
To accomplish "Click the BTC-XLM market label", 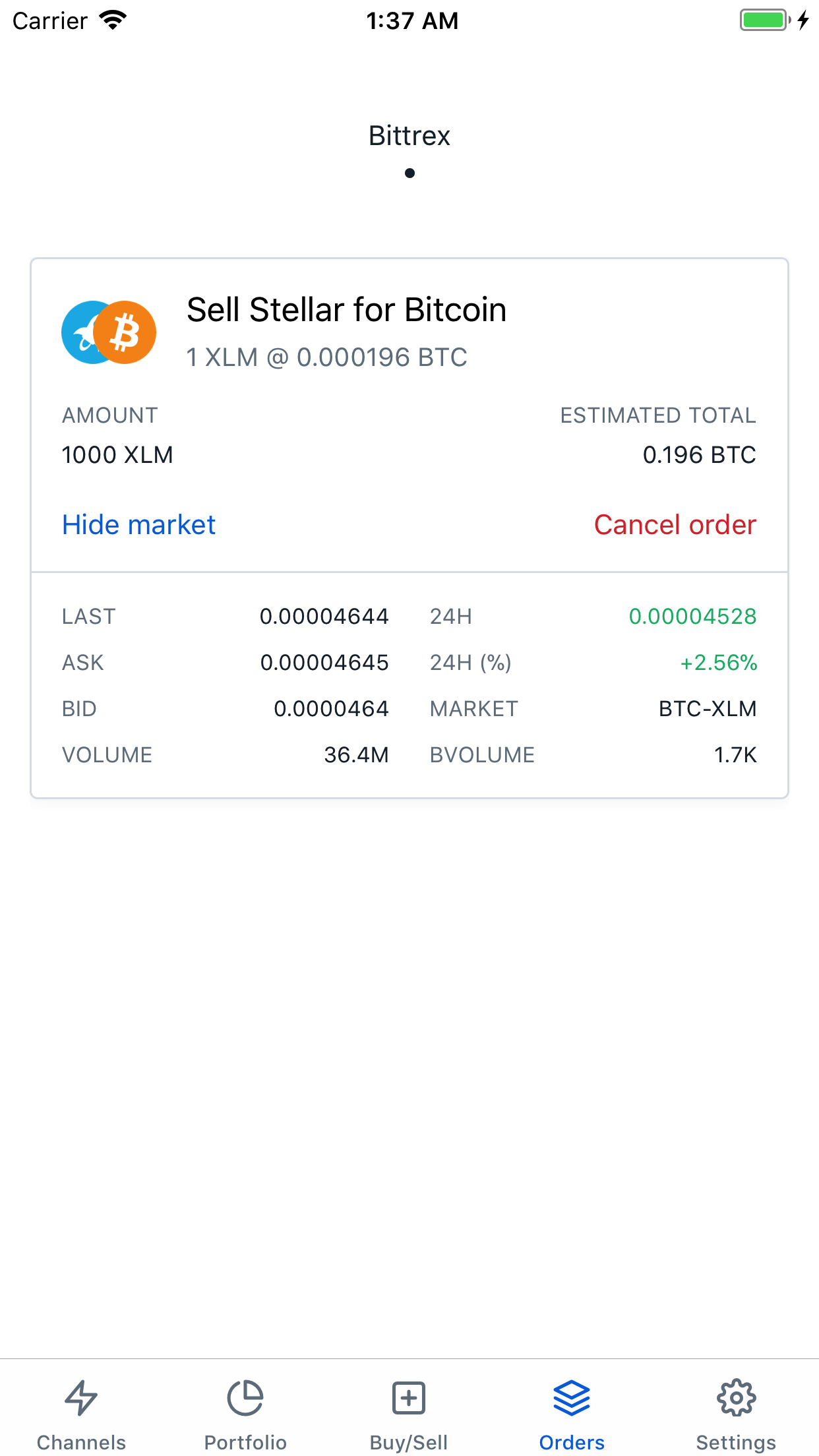I will 707,708.
